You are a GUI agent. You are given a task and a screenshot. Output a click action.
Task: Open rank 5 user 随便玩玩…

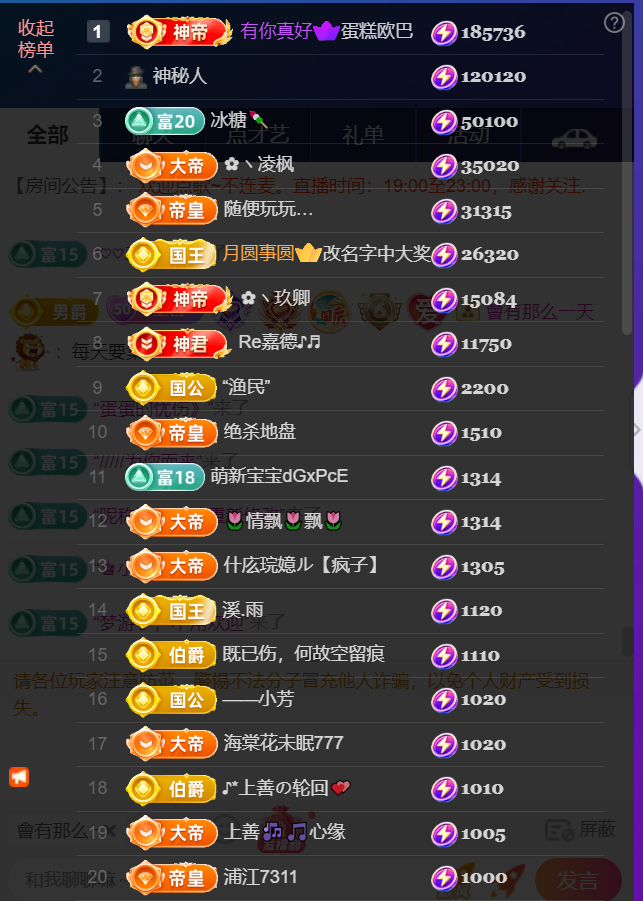(x=268, y=210)
